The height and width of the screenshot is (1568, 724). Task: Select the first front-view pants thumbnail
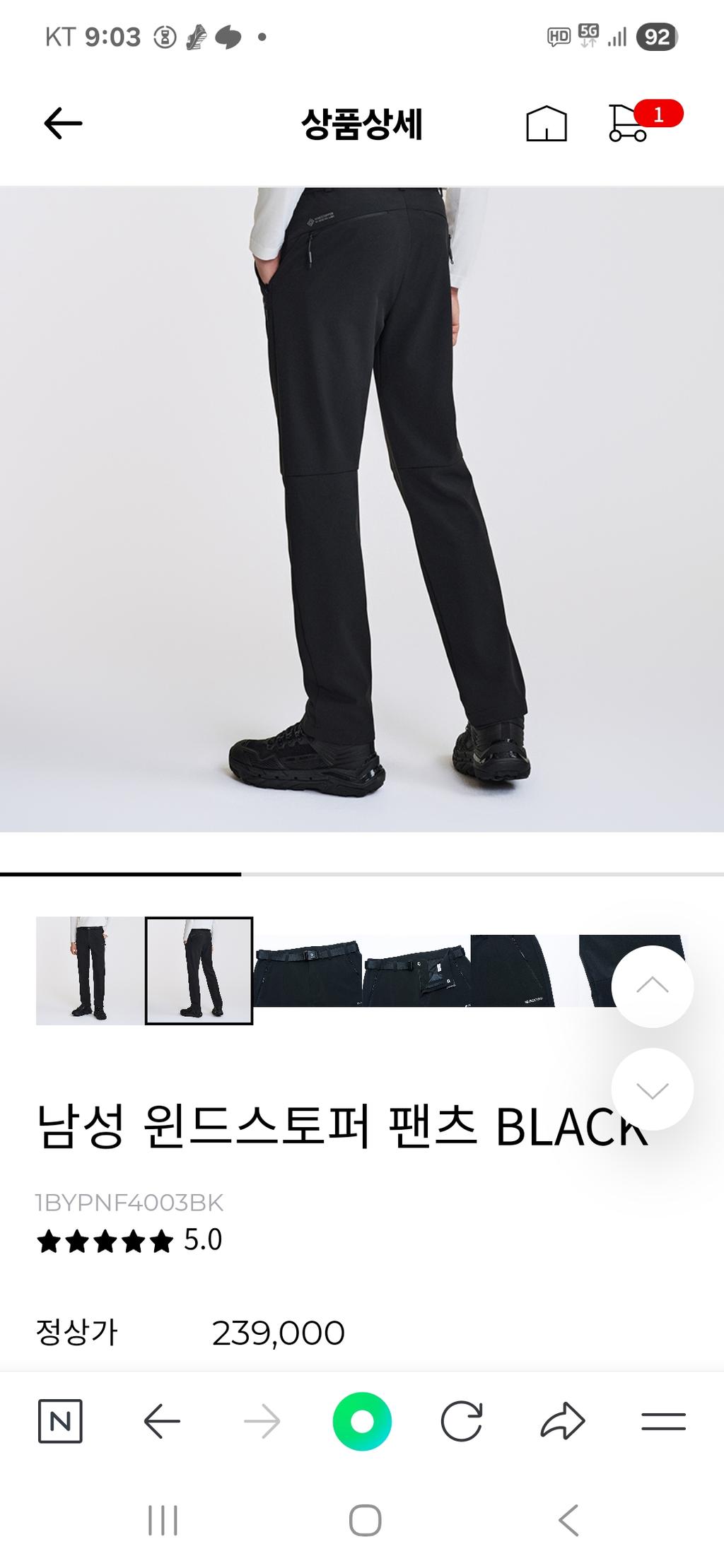click(90, 970)
